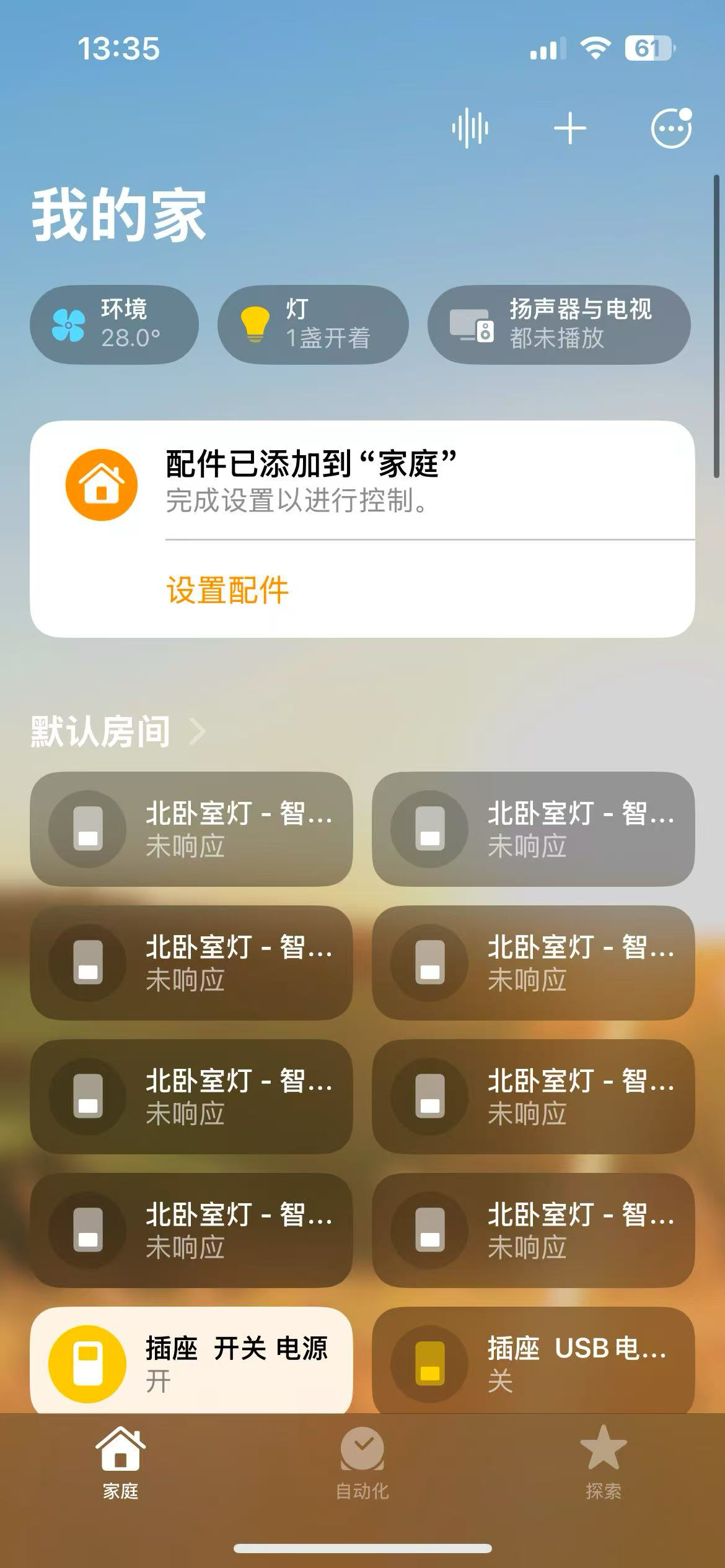
Task: Tap the orange home icon in notification card
Action: click(x=101, y=484)
